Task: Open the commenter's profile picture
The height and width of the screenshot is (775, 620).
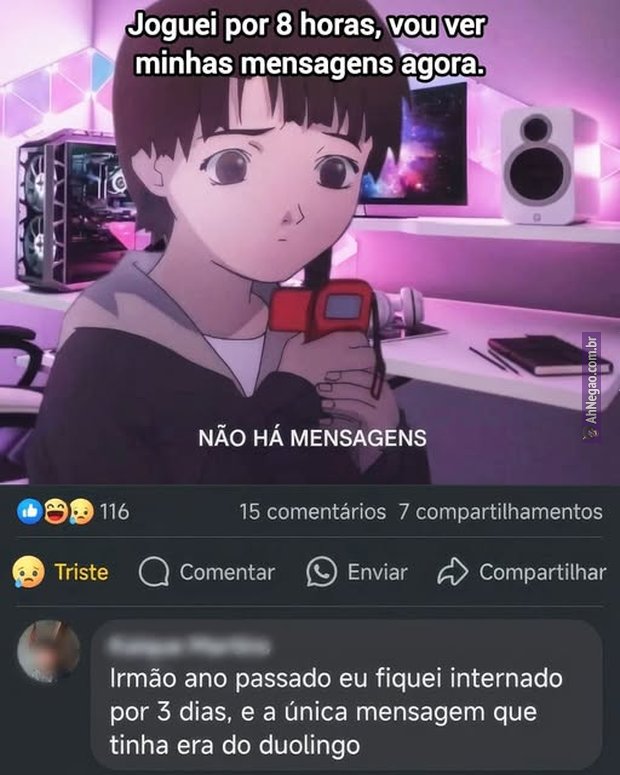Action: click(50, 652)
